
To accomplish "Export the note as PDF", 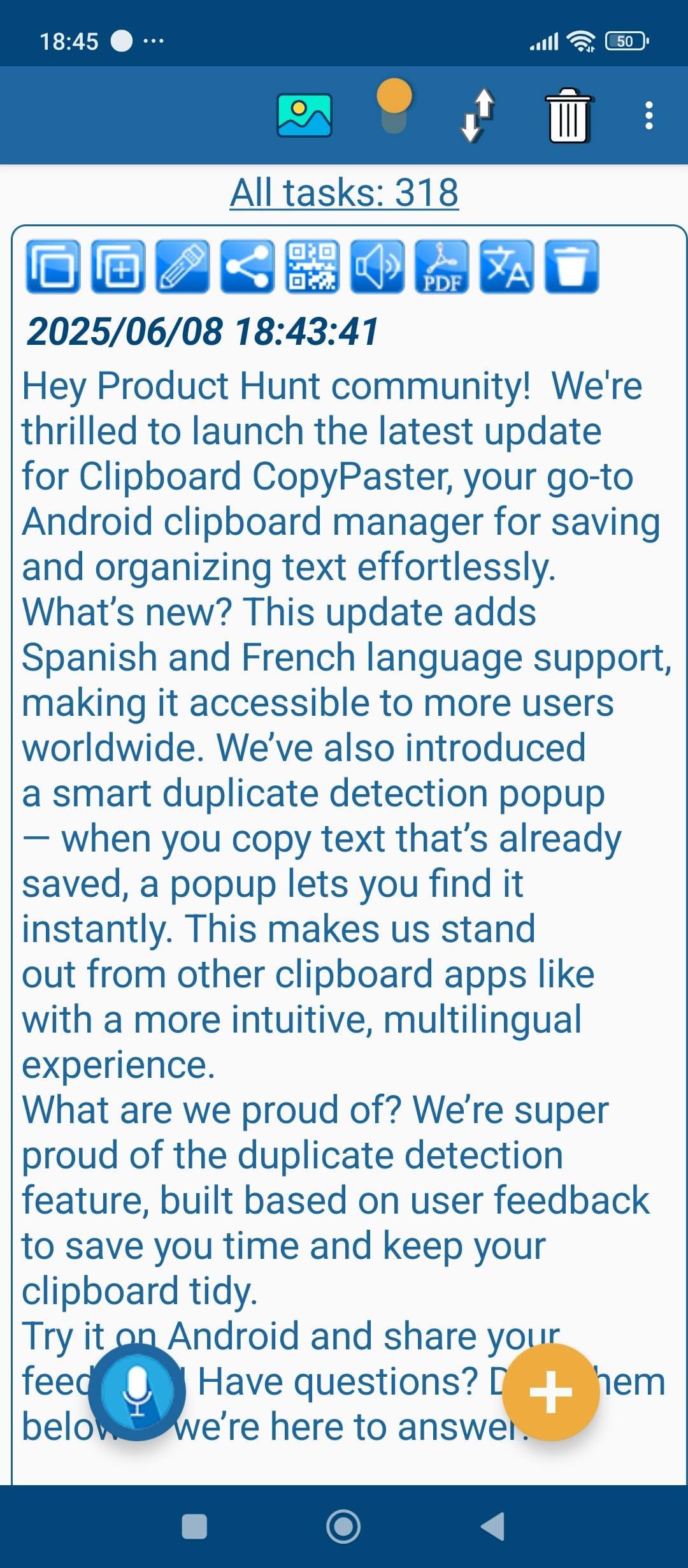I will tap(442, 268).
